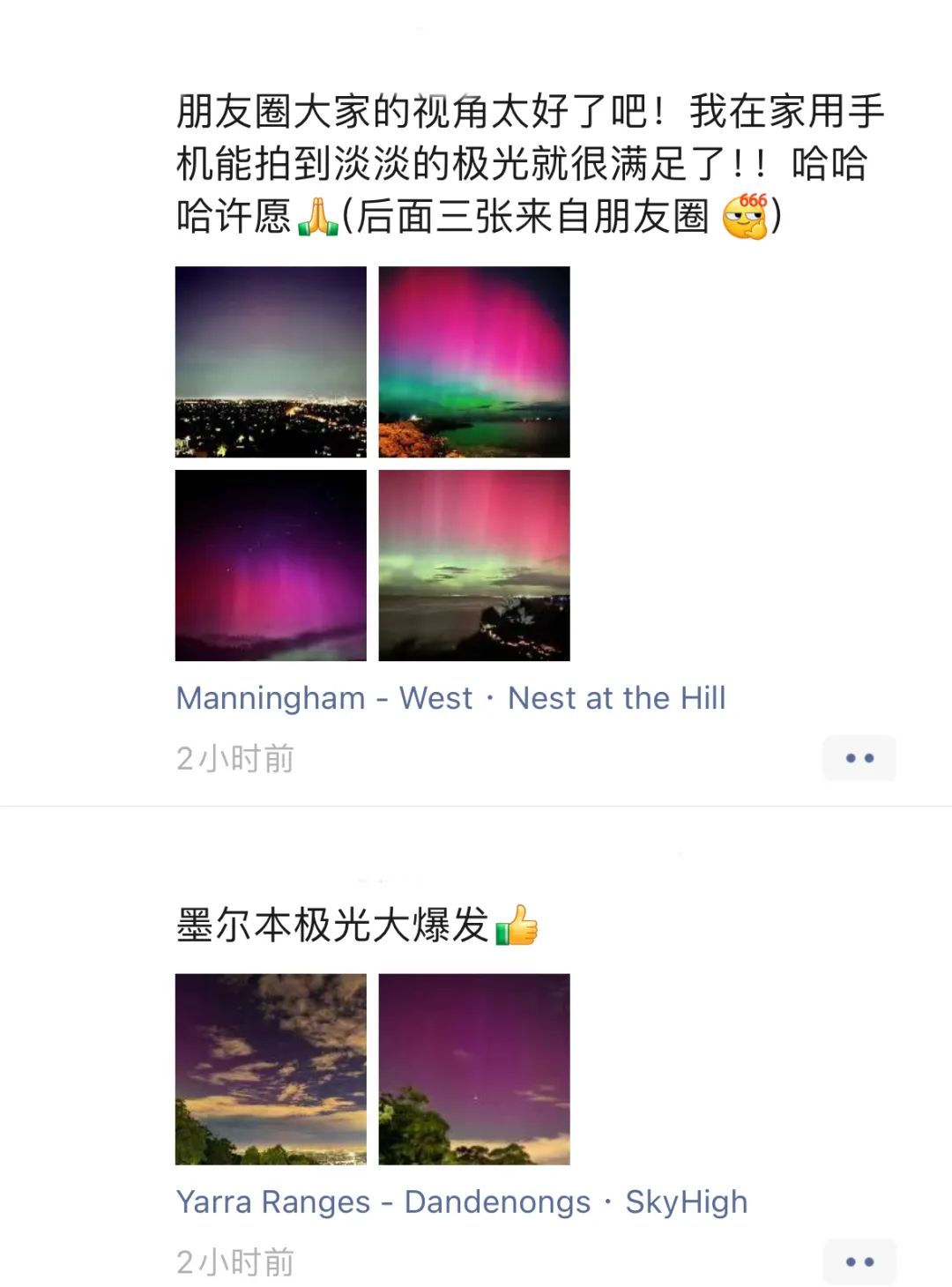Open the city night skyline photo
The height and width of the screenshot is (1287, 952).
pyautogui.click(x=271, y=361)
